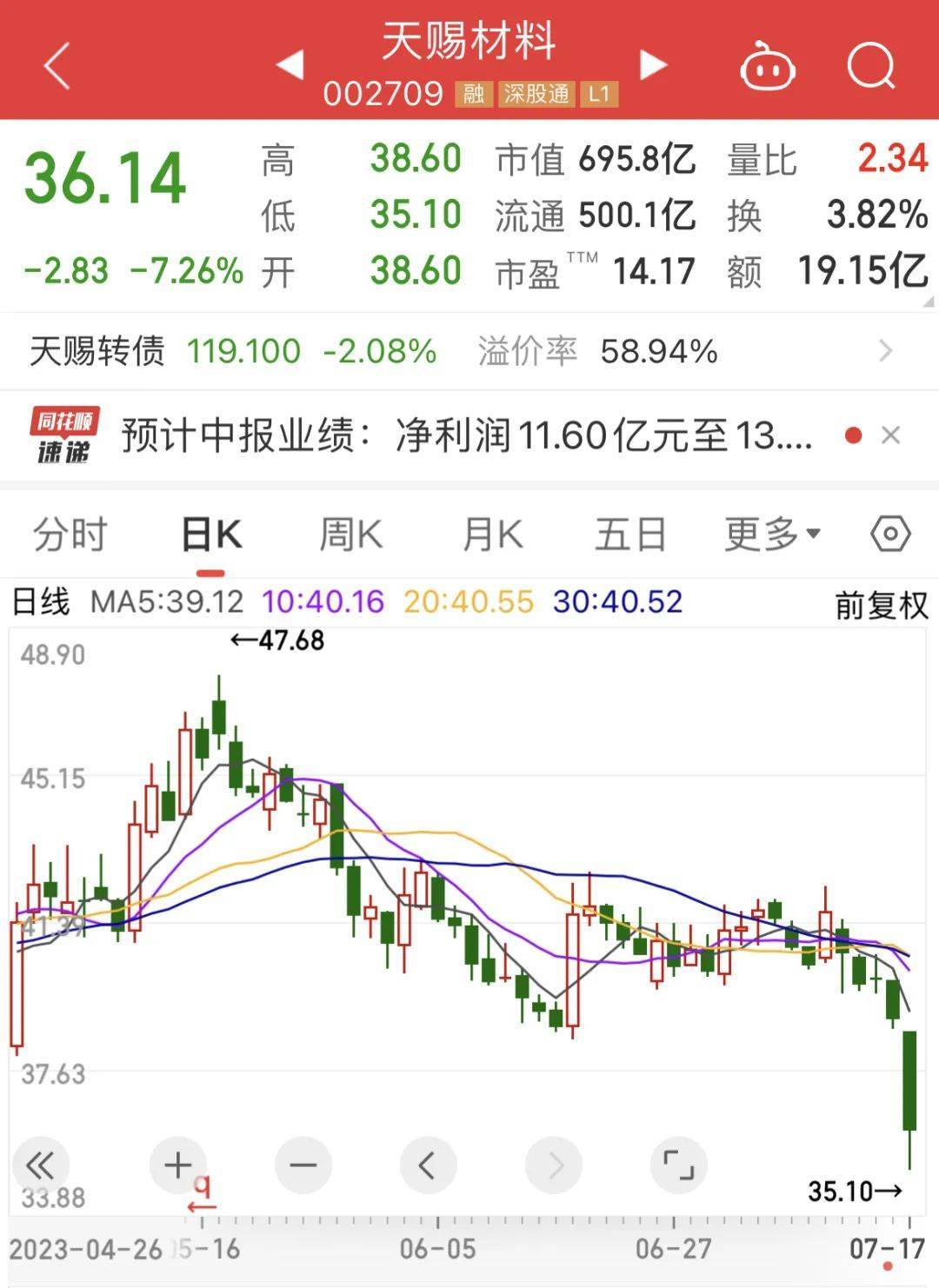Dismiss the news banner
The width and height of the screenshot is (939, 1288).
[x=890, y=435]
